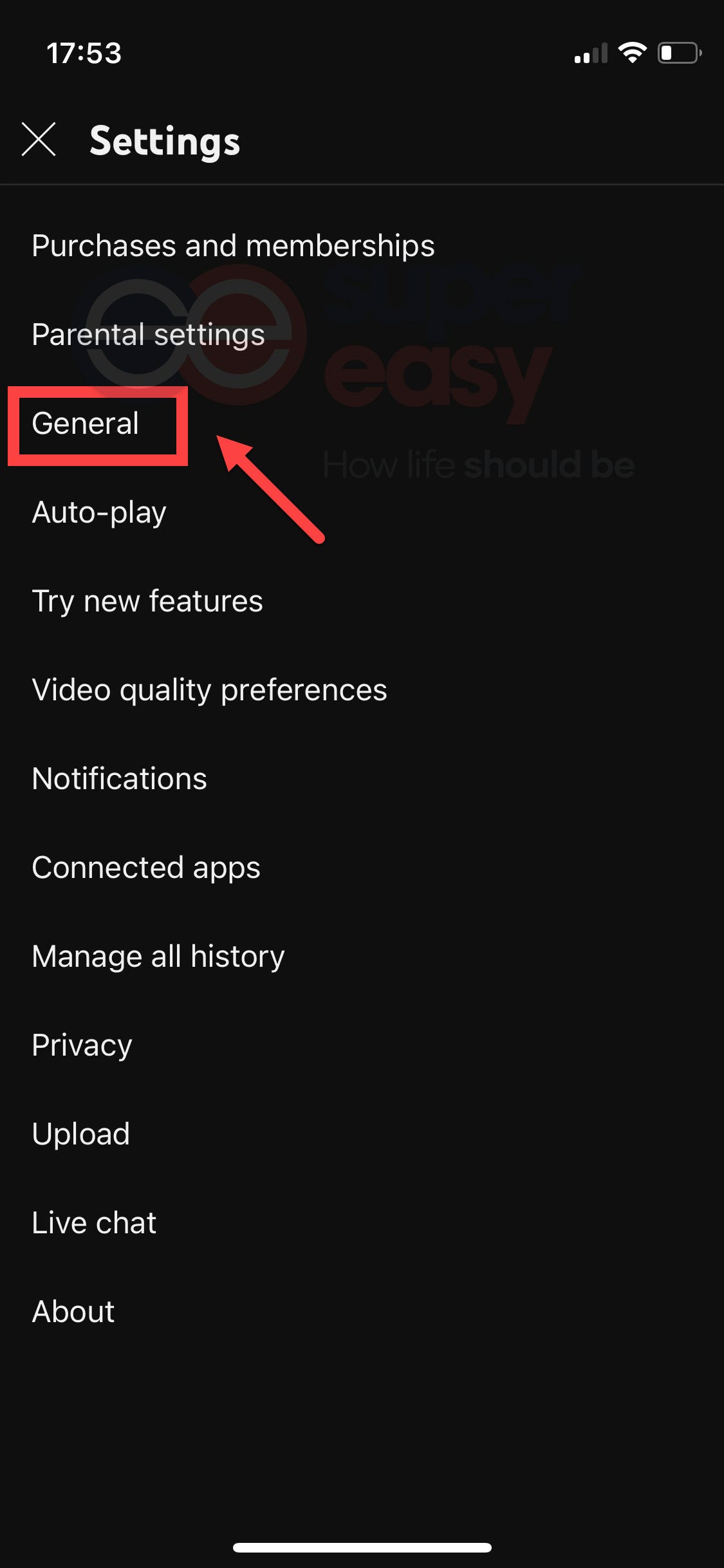Select Try new features

pyautogui.click(x=362, y=601)
